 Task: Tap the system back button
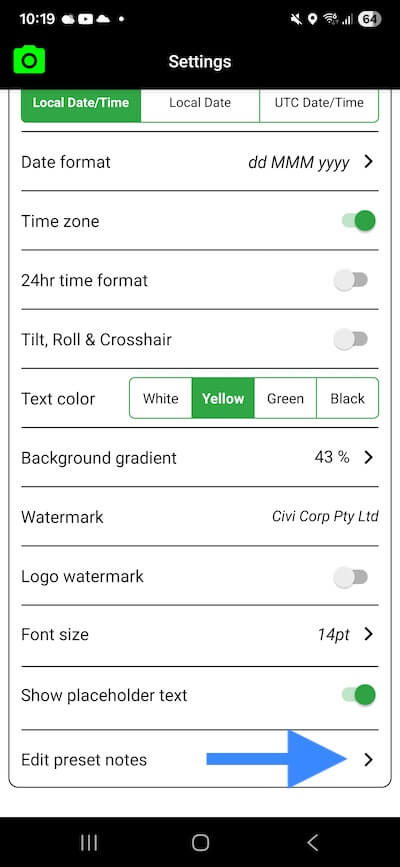pos(313,843)
